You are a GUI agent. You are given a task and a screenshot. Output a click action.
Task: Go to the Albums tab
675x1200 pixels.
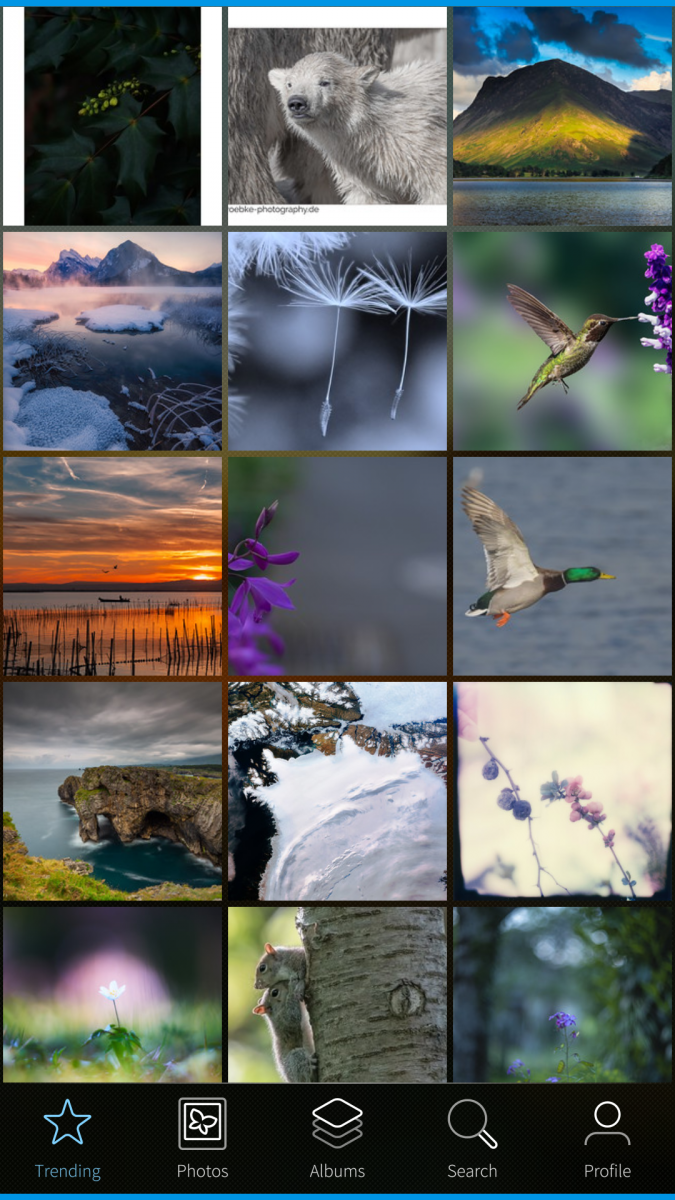337,1137
